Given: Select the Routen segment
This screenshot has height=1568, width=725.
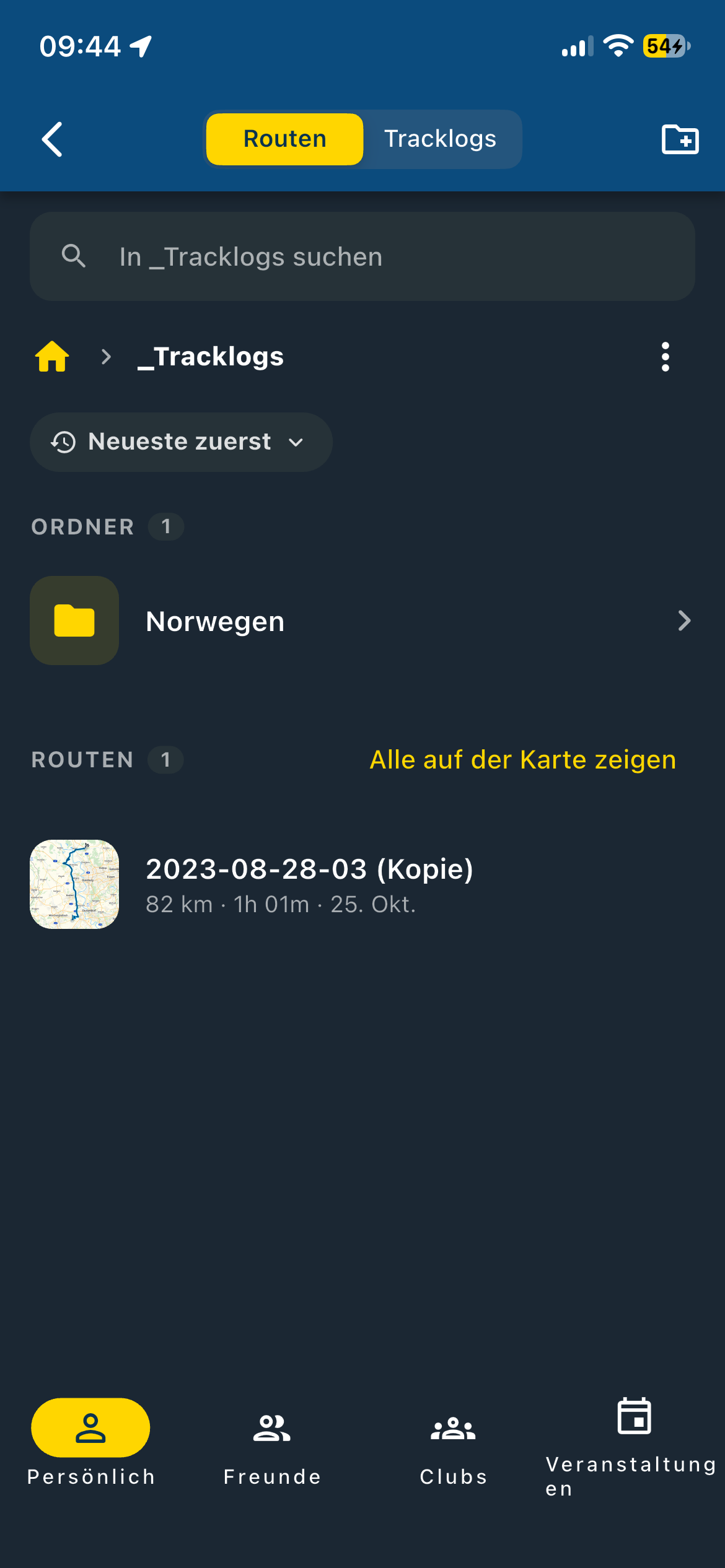Looking at the screenshot, I should coord(284,139).
